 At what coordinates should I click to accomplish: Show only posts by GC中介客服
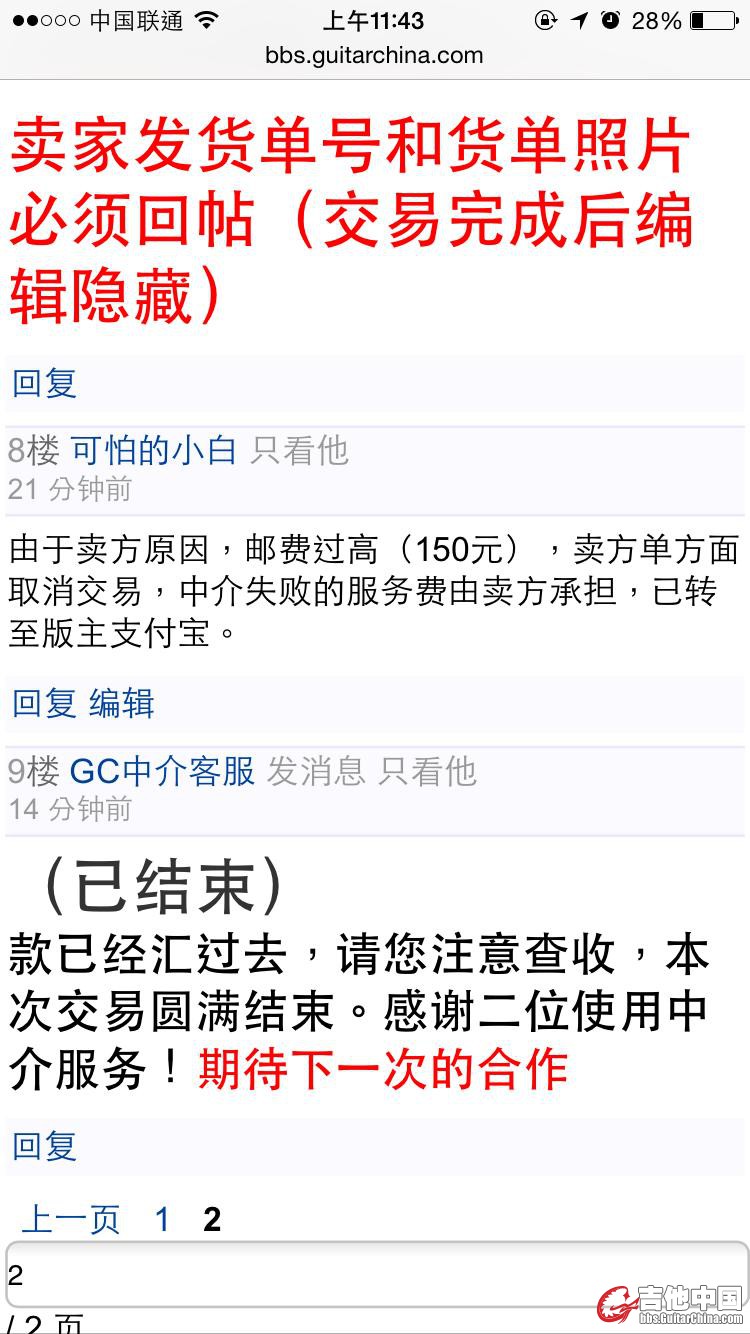[428, 771]
